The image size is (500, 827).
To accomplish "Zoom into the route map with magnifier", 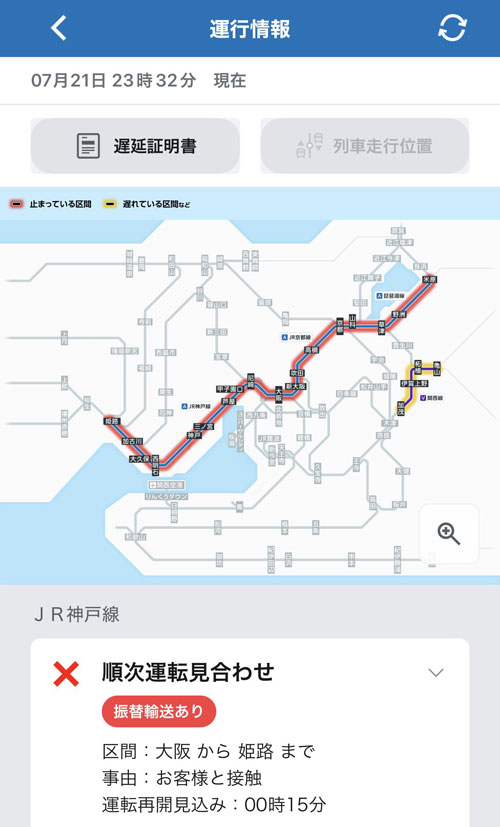I will click(449, 534).
